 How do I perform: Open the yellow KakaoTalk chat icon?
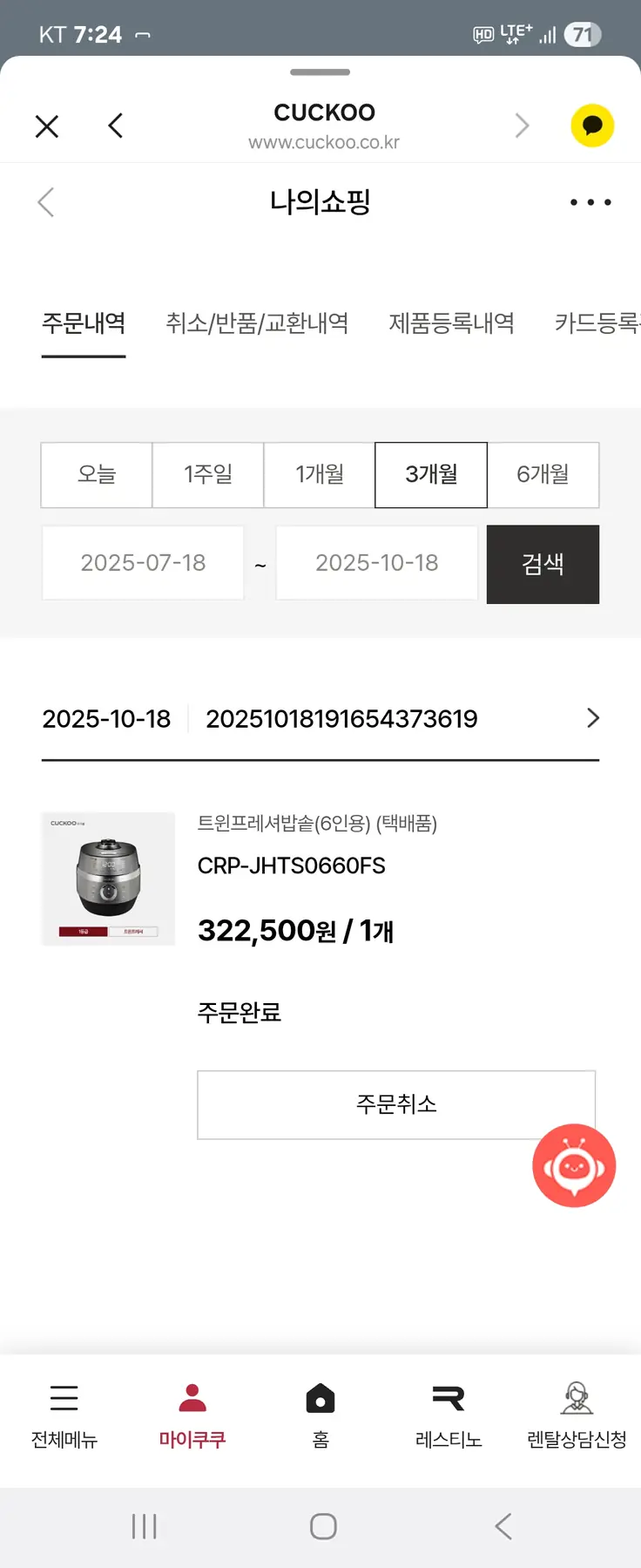pos(592,126)
